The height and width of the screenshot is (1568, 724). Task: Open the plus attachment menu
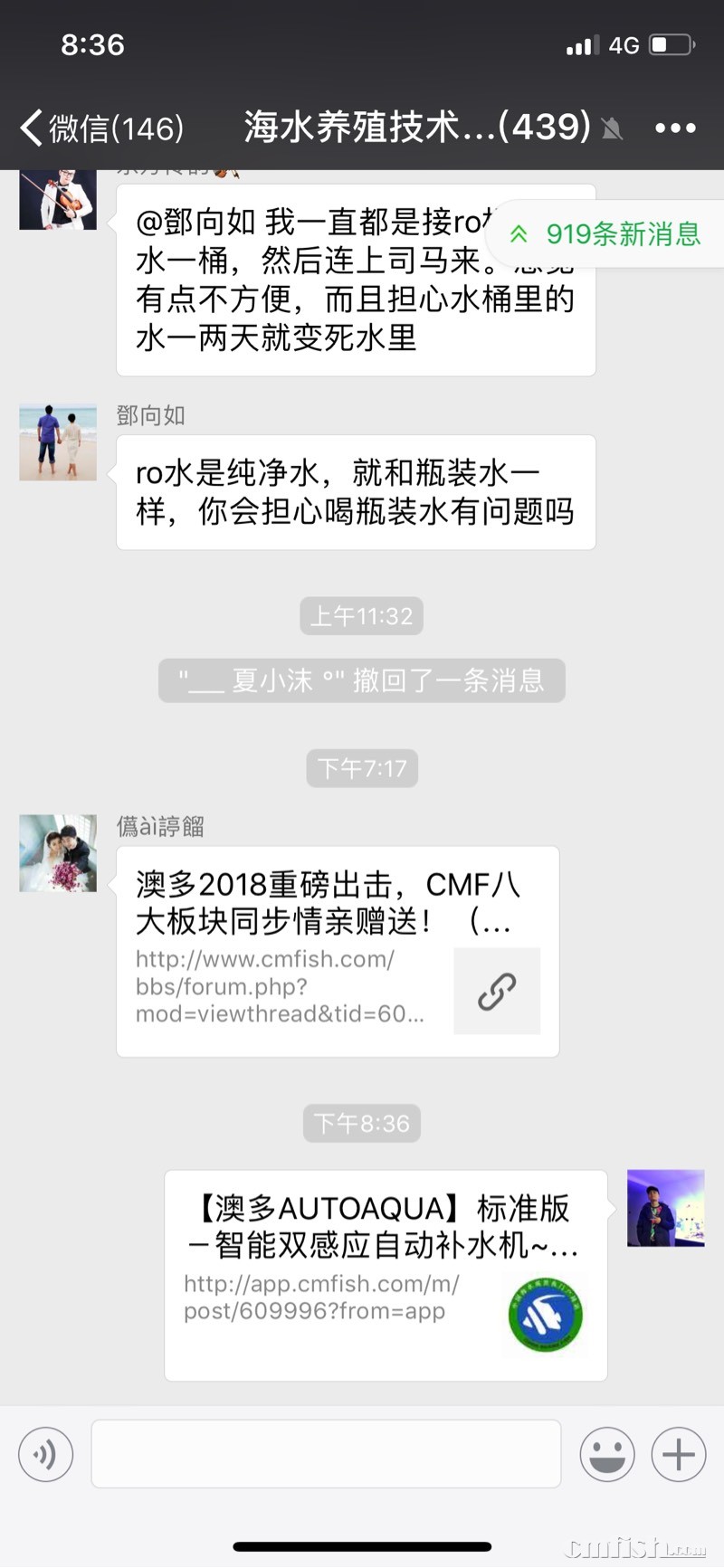(679, 1454)
